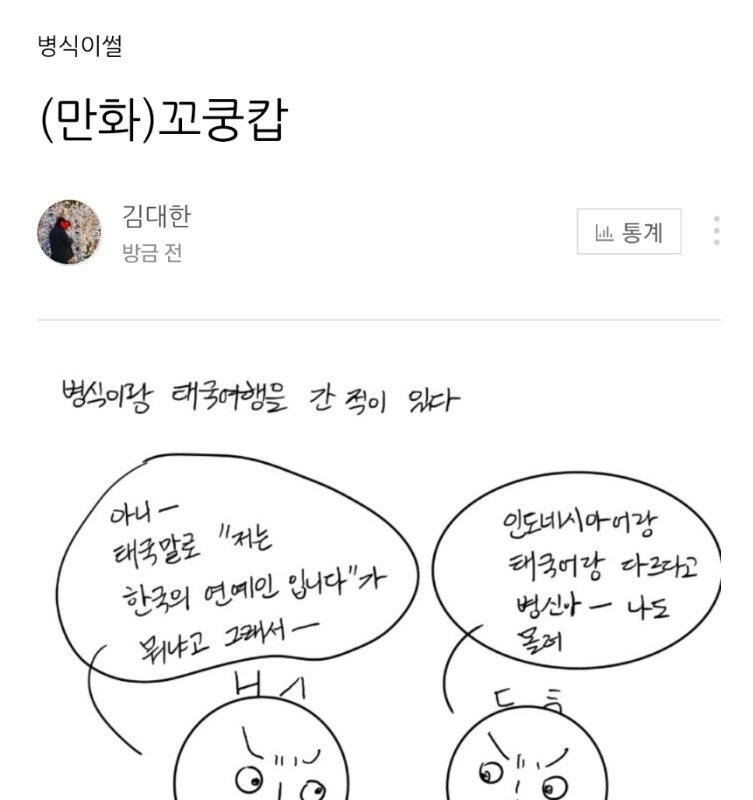Open the 병식이썰 category link
The width and height of the screenshot is (753, 800).
[80, 46]
